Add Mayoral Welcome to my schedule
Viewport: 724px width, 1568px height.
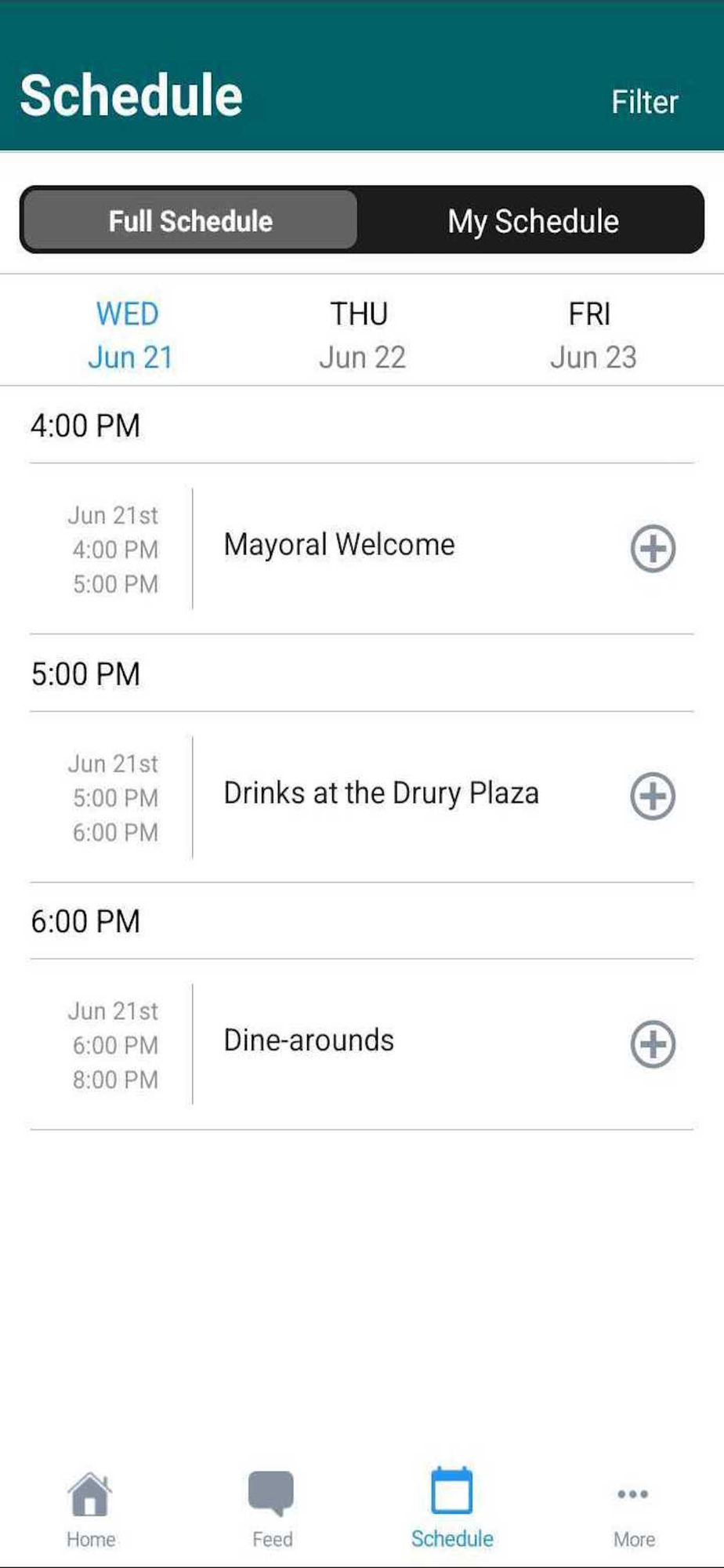tap(653, 549)
